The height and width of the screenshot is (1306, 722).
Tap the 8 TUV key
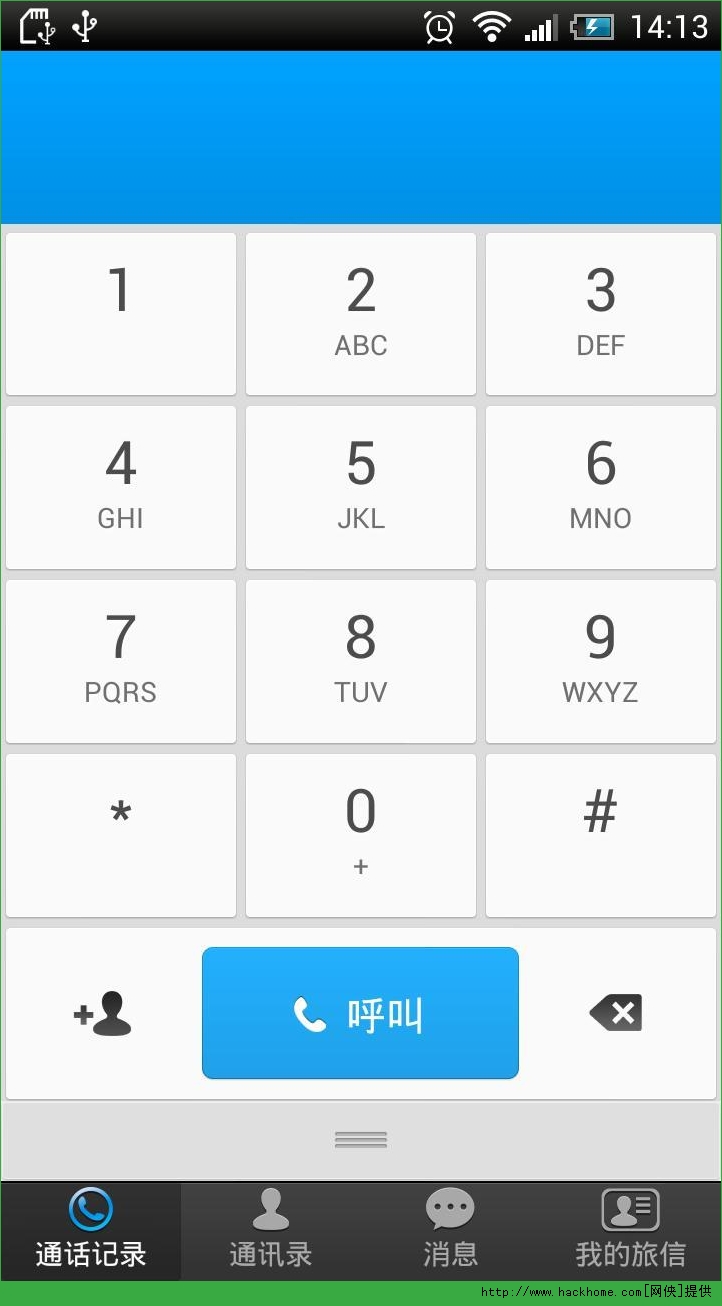(360, 661)
